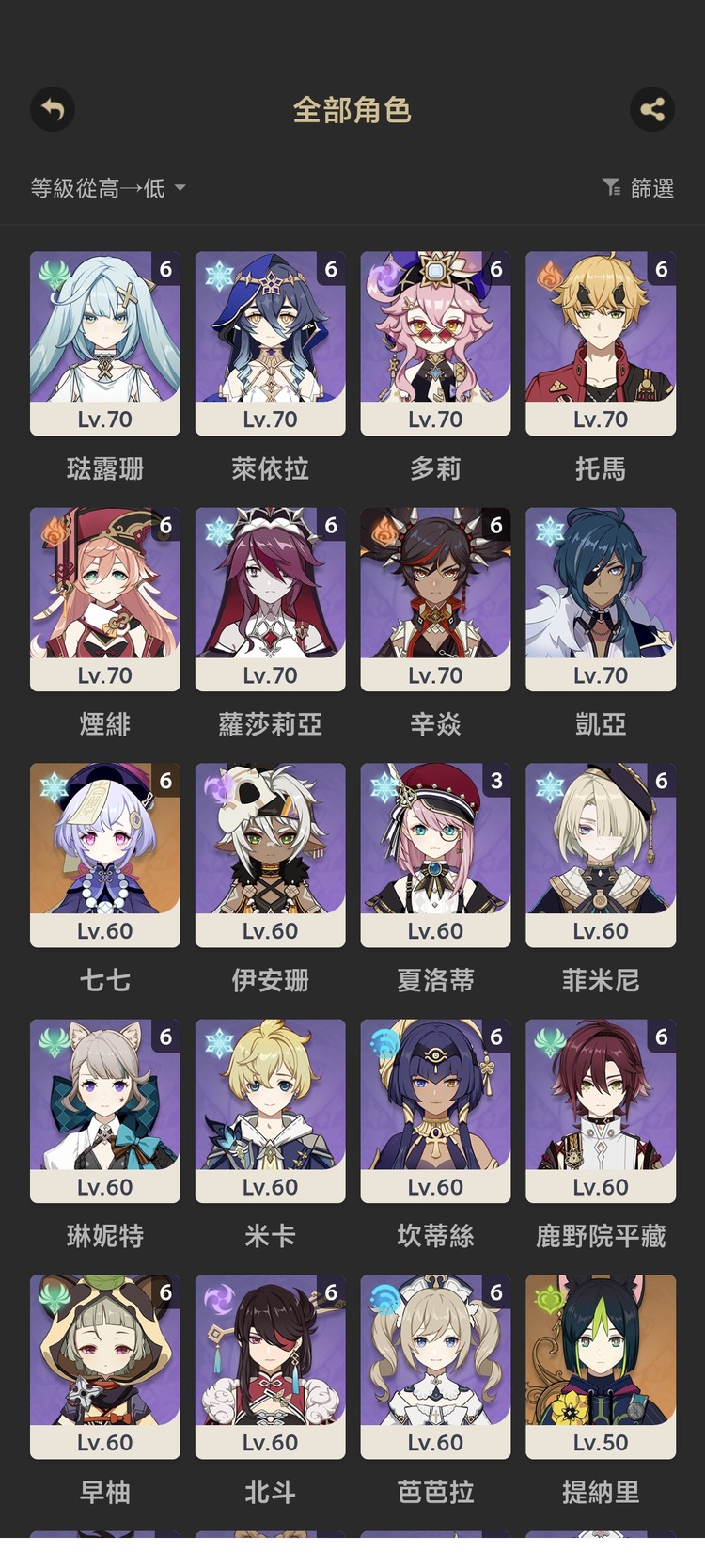View 鹿野院平藏 character details
The width and height of the screenshot is (705, 1568).
(x=601, y=1111)
